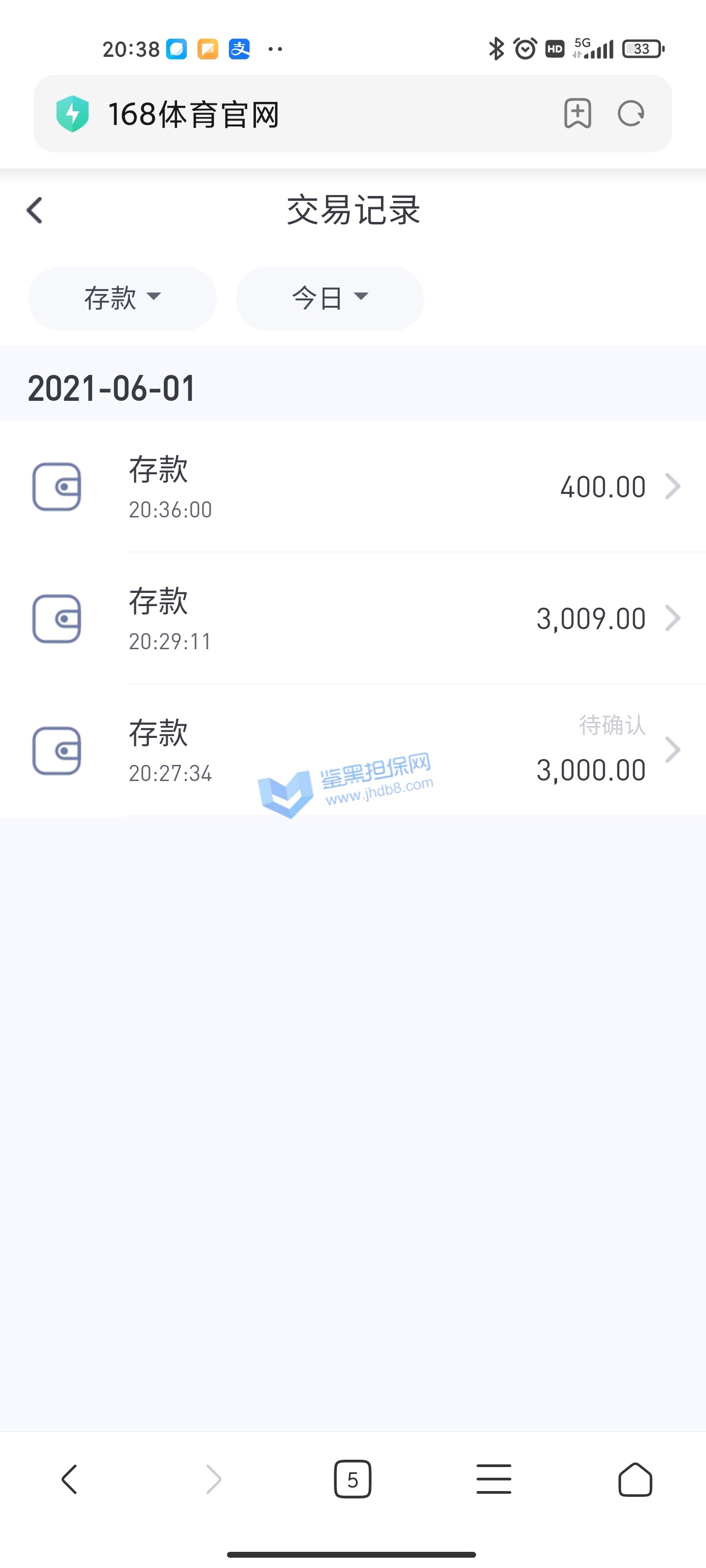The height and width of the screenshot is (1568, 706).
Task: Reload the current page
Action: click(x=631, y=114)
